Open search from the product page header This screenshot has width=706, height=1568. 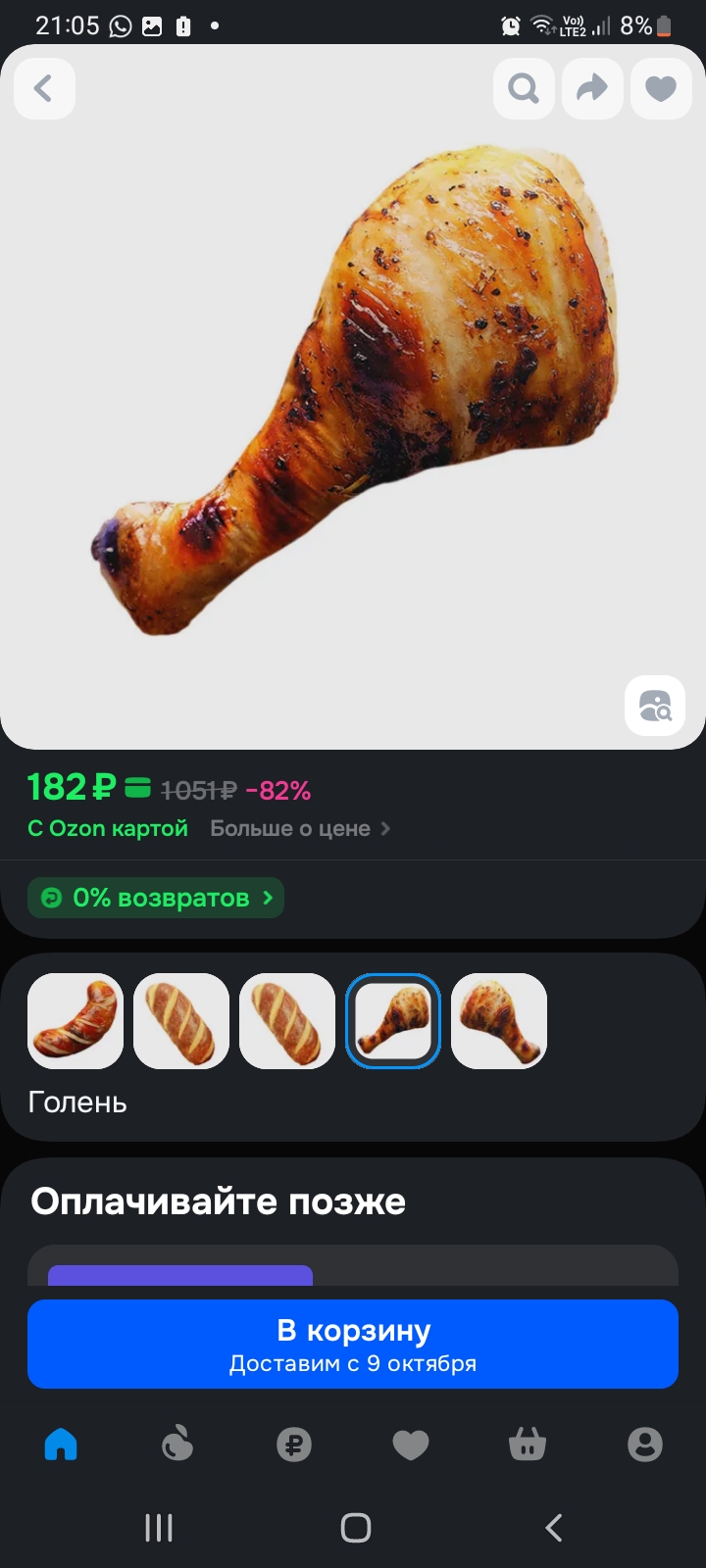(524, 89)
